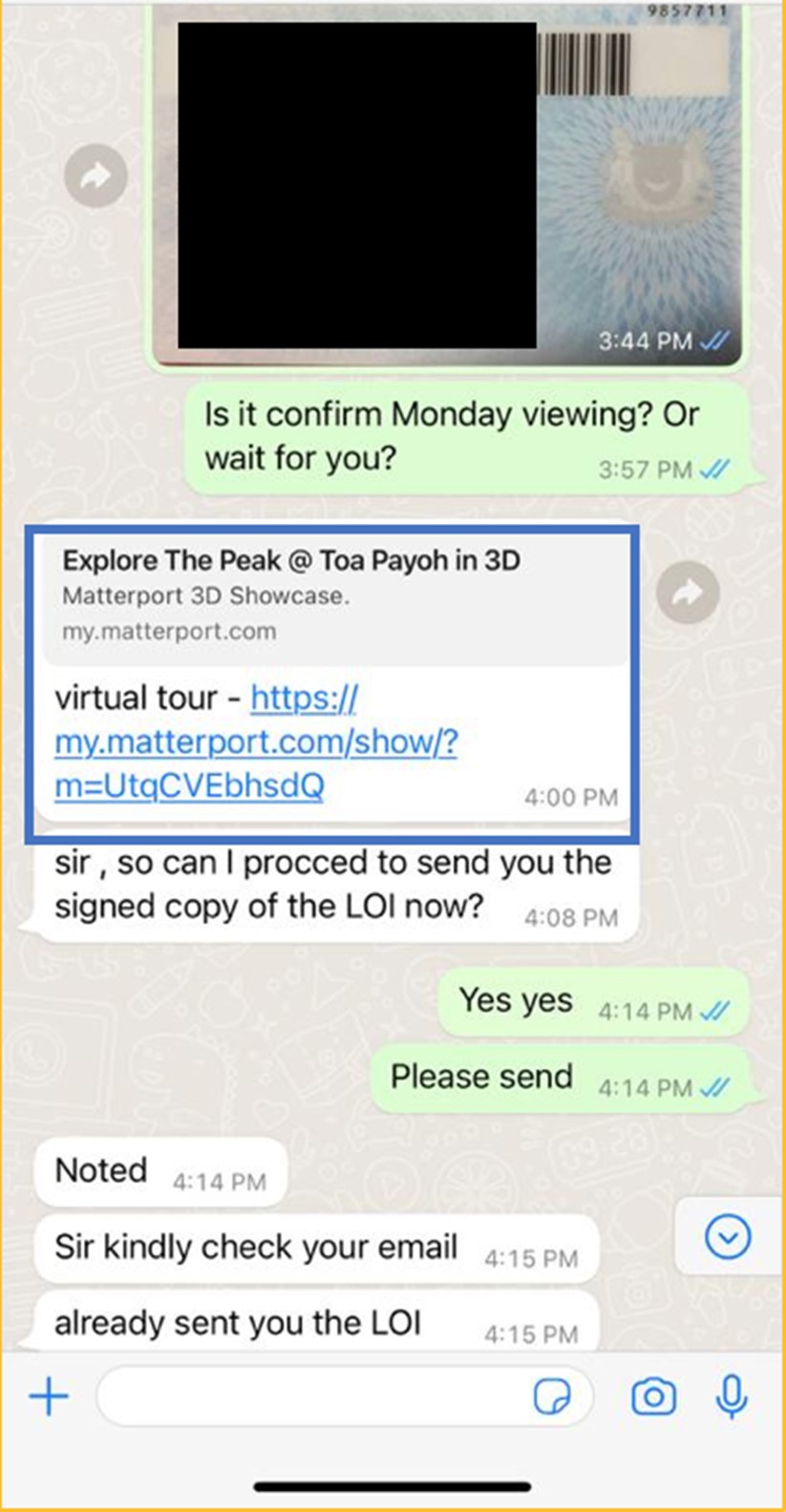This screenshot has height=1512, width=786.
Task: Tap 'Explore The Peak @ Toa Payoh in 3D'
Action: (x=291, y=561)
